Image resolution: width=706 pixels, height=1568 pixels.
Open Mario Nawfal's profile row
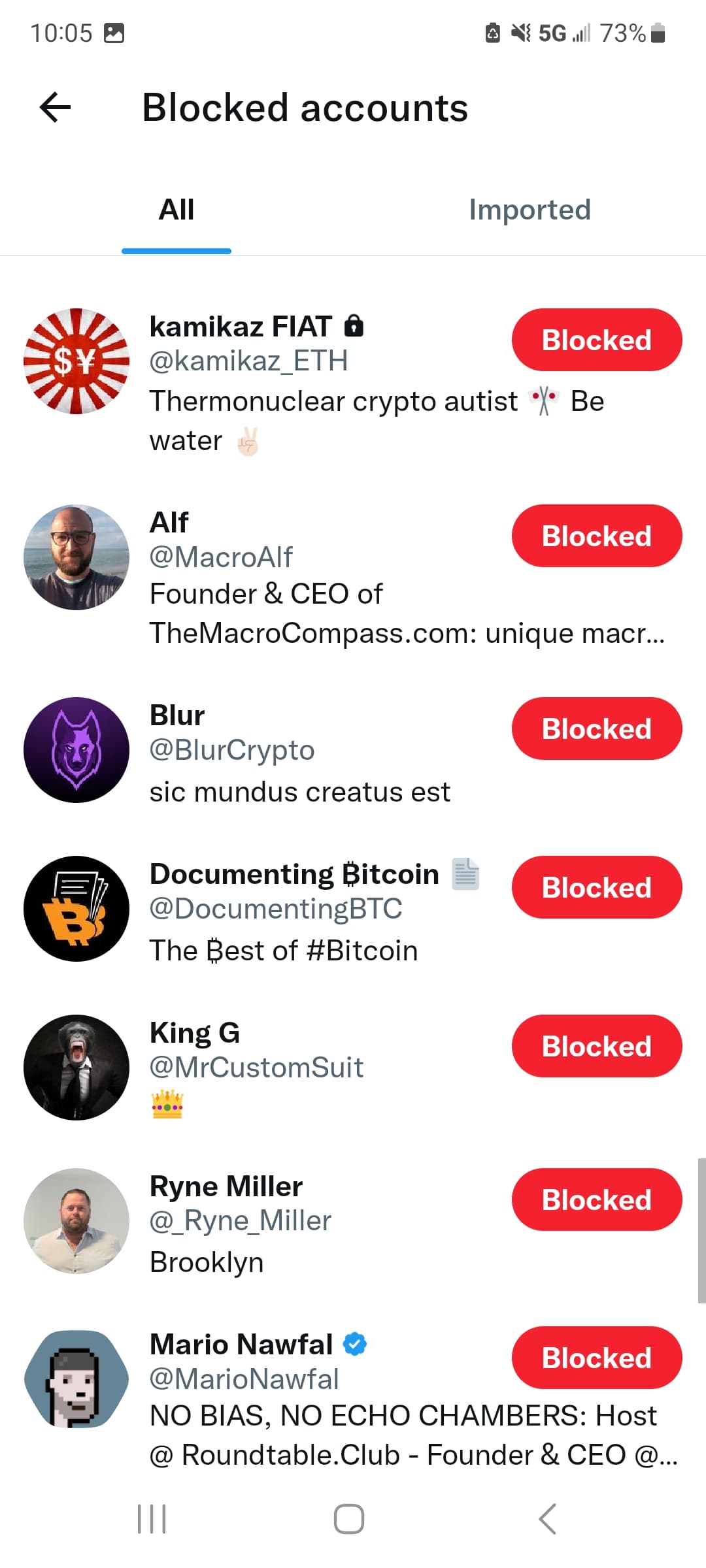353,1398
